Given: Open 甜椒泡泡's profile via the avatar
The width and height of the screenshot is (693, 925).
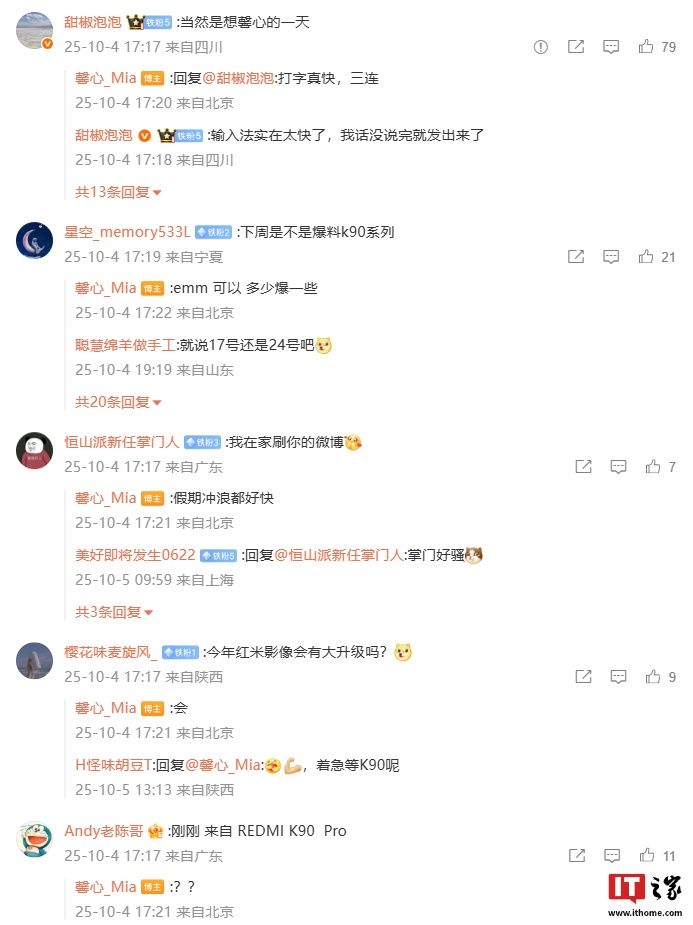Looking at the screenshot, I should coord(35,31).
